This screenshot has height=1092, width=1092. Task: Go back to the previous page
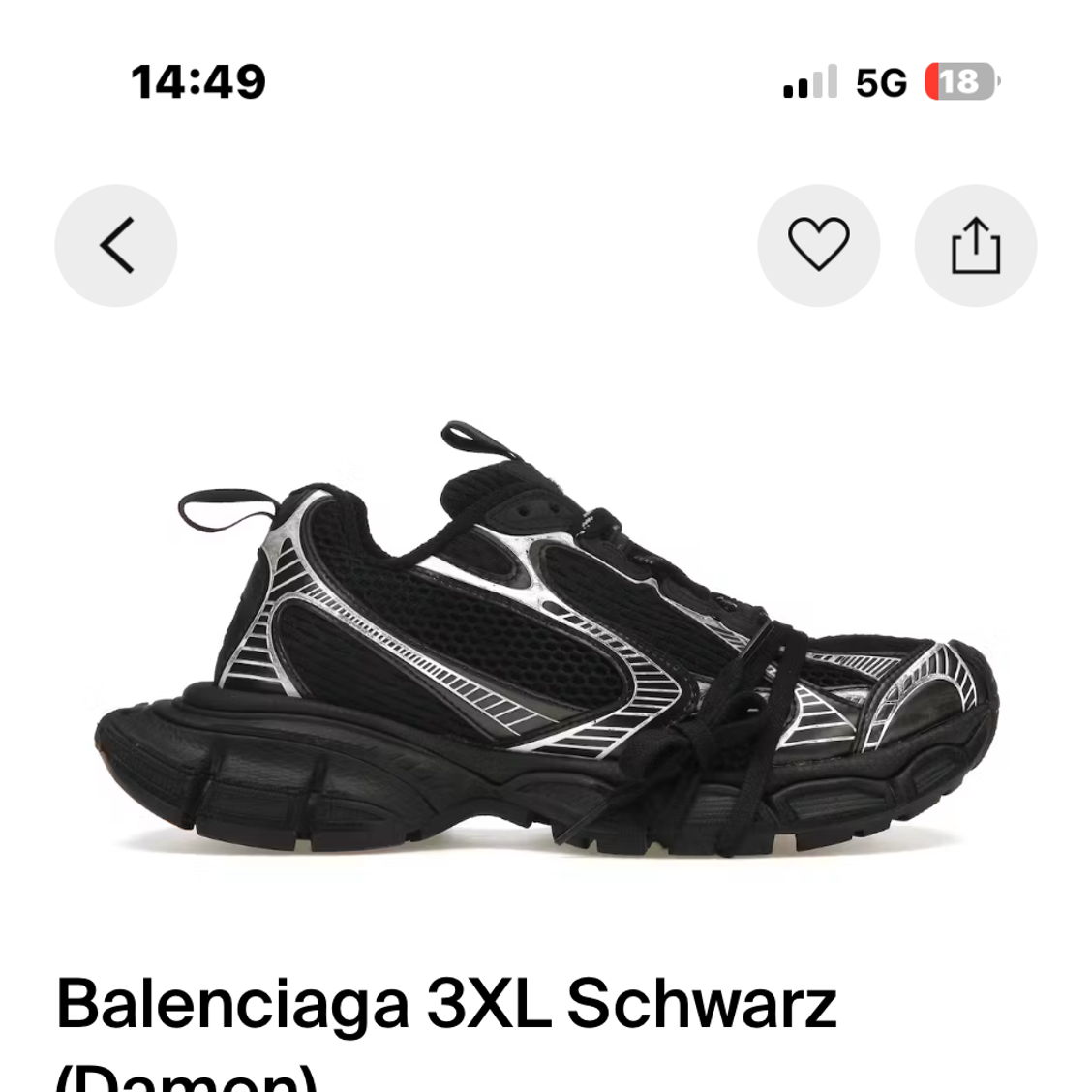coord(116,246)
